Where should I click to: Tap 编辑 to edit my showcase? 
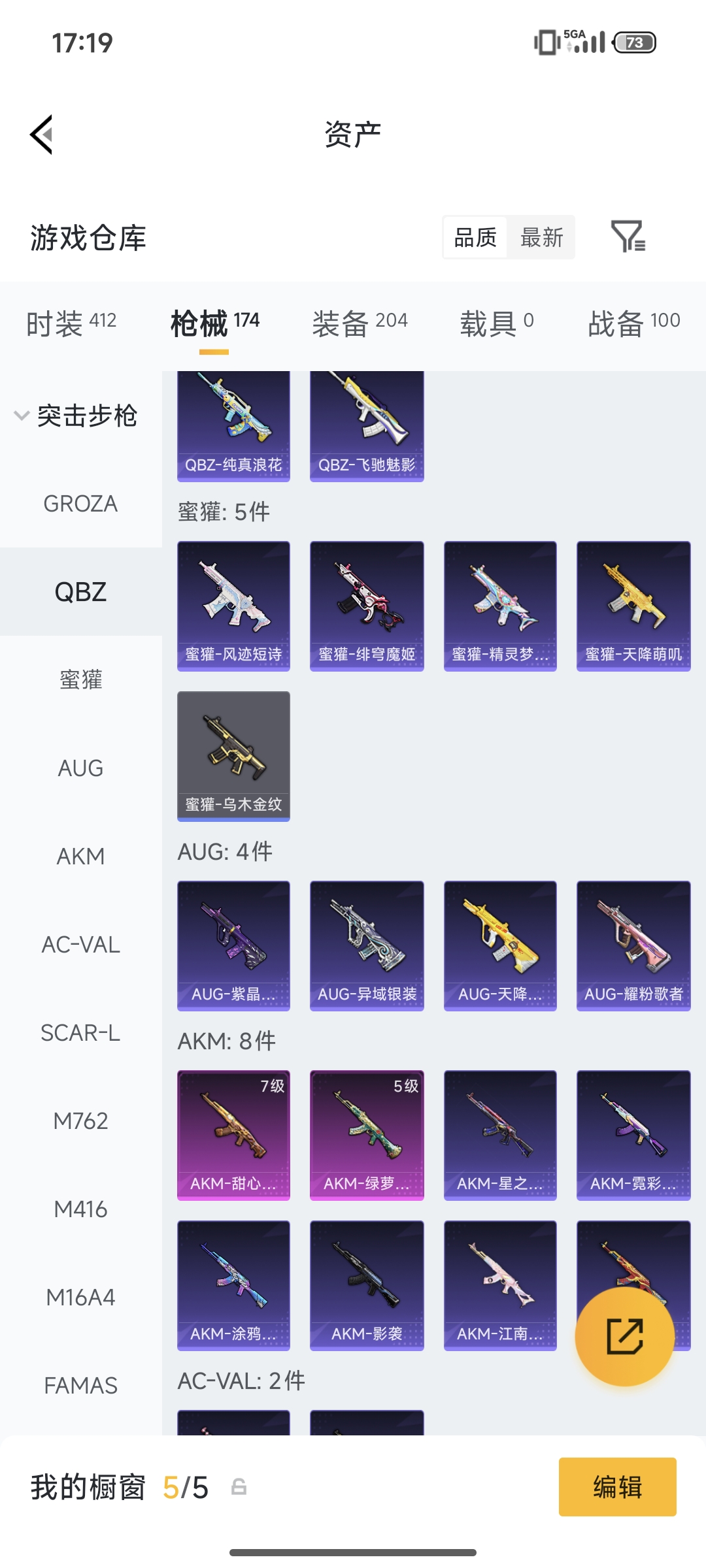coord(617,1487)
